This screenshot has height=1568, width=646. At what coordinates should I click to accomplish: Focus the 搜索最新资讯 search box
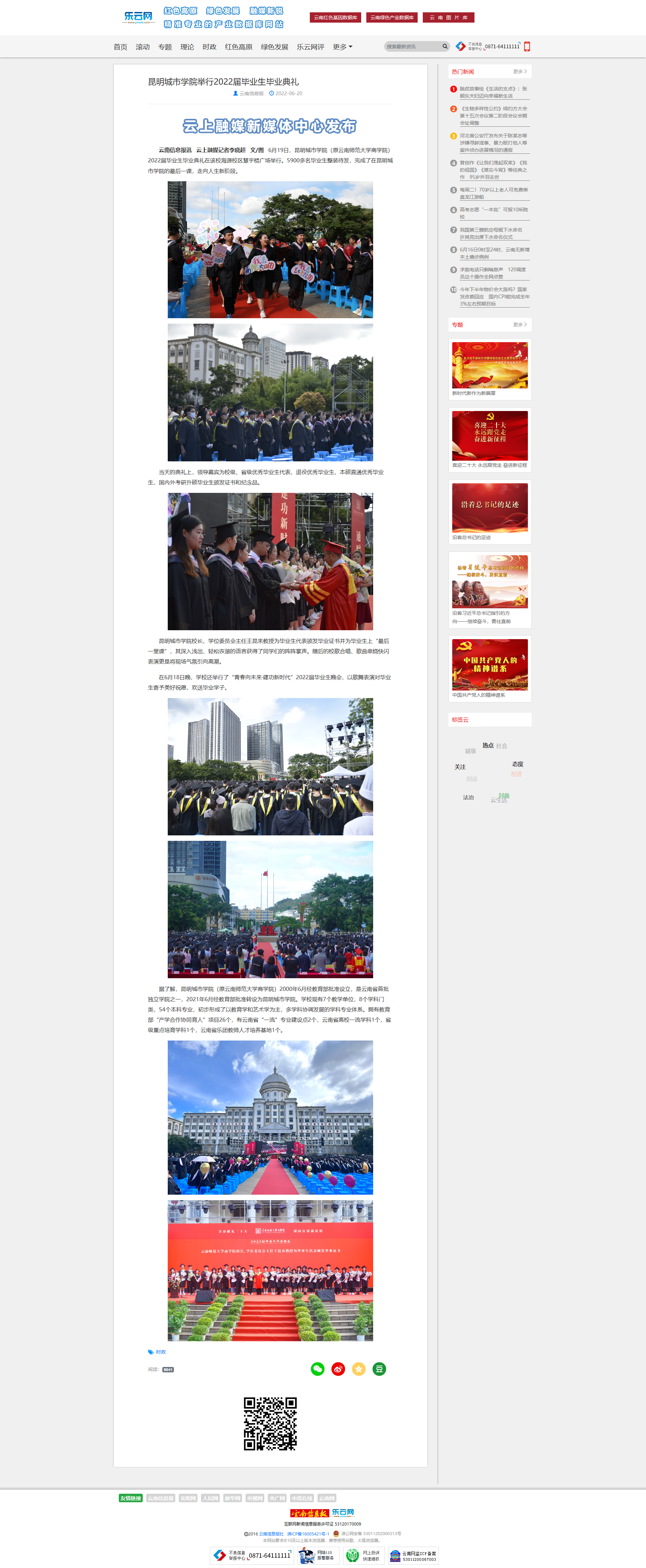tap(413, 46)
